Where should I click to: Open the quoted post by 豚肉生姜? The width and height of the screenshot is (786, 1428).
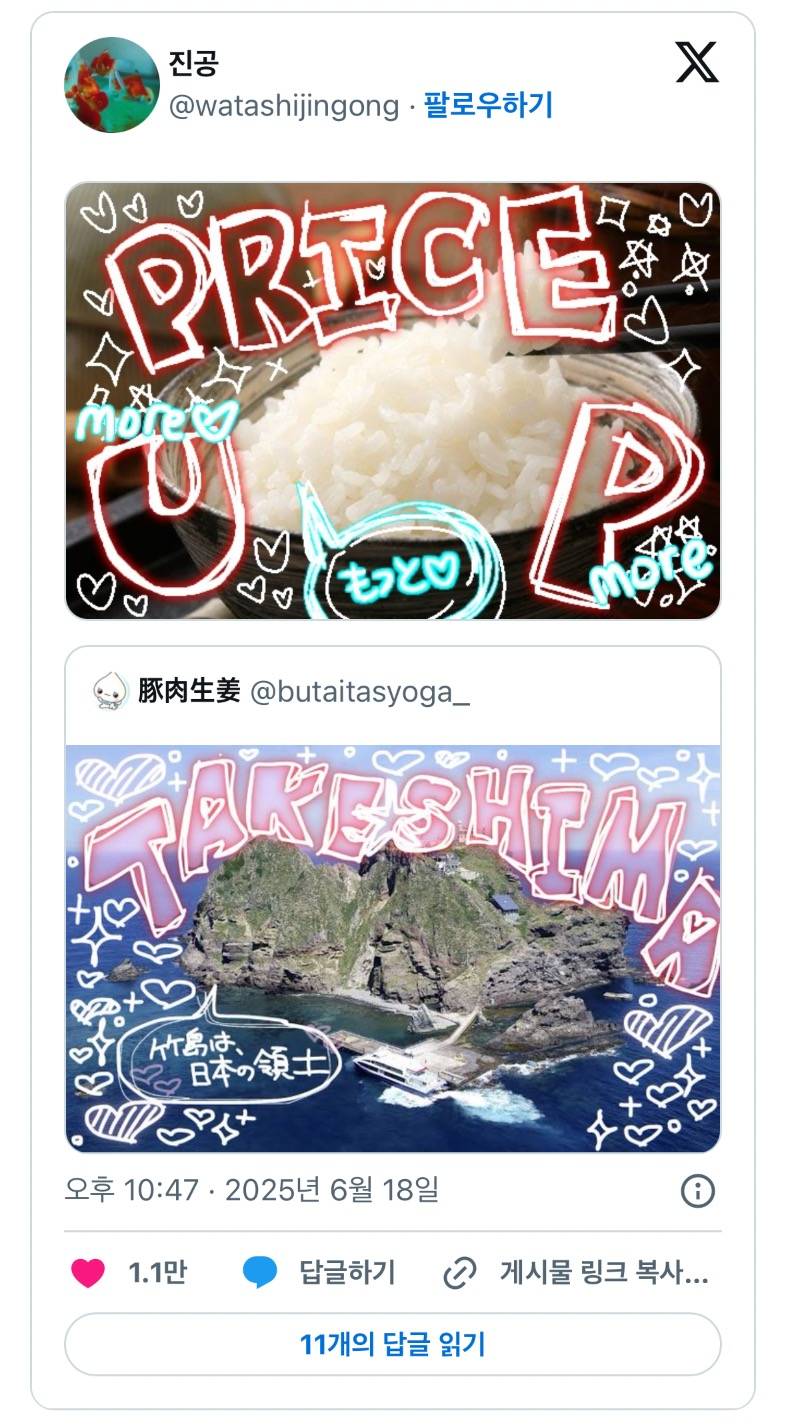tap(392, 692)
